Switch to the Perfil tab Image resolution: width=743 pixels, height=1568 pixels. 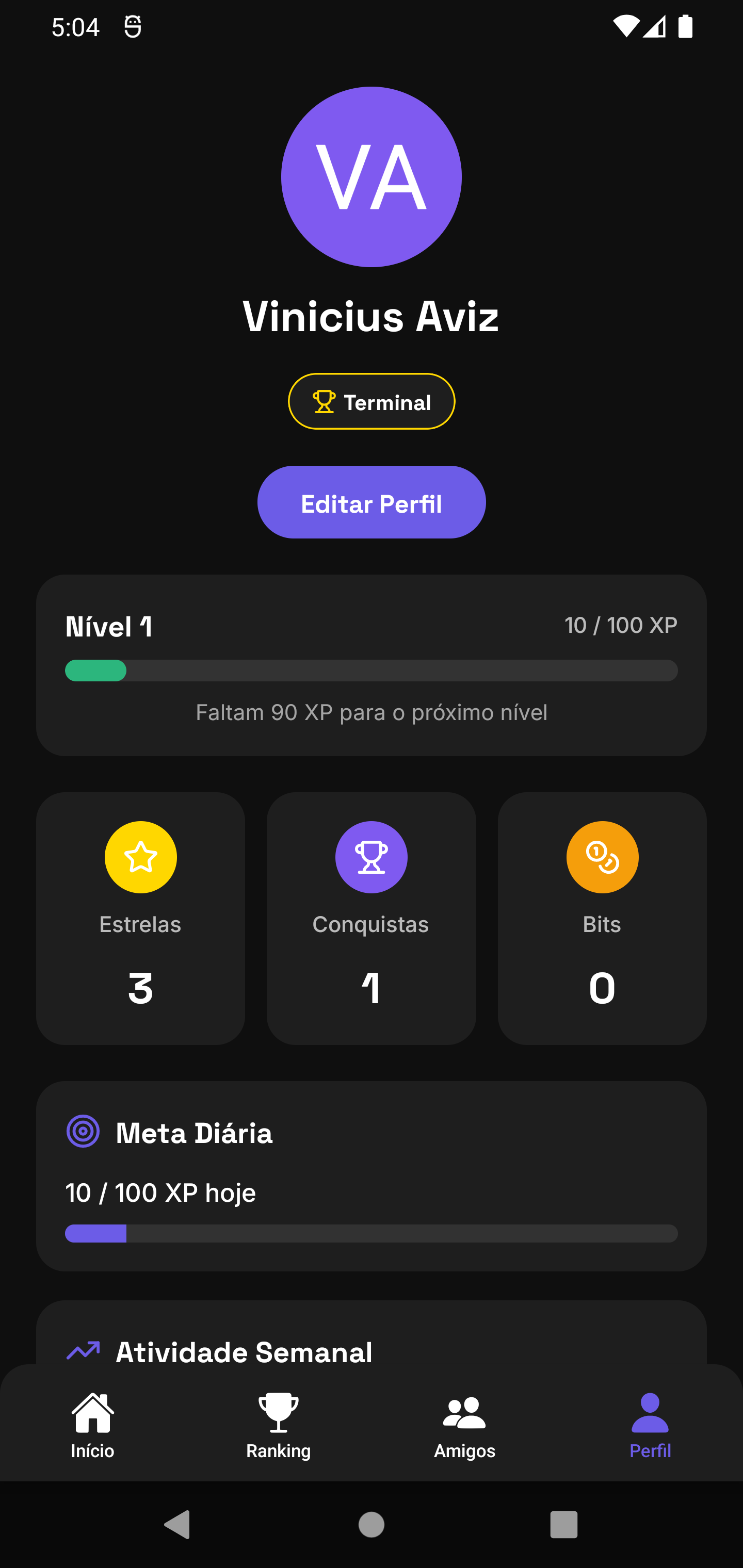(x=651, y=1424)
